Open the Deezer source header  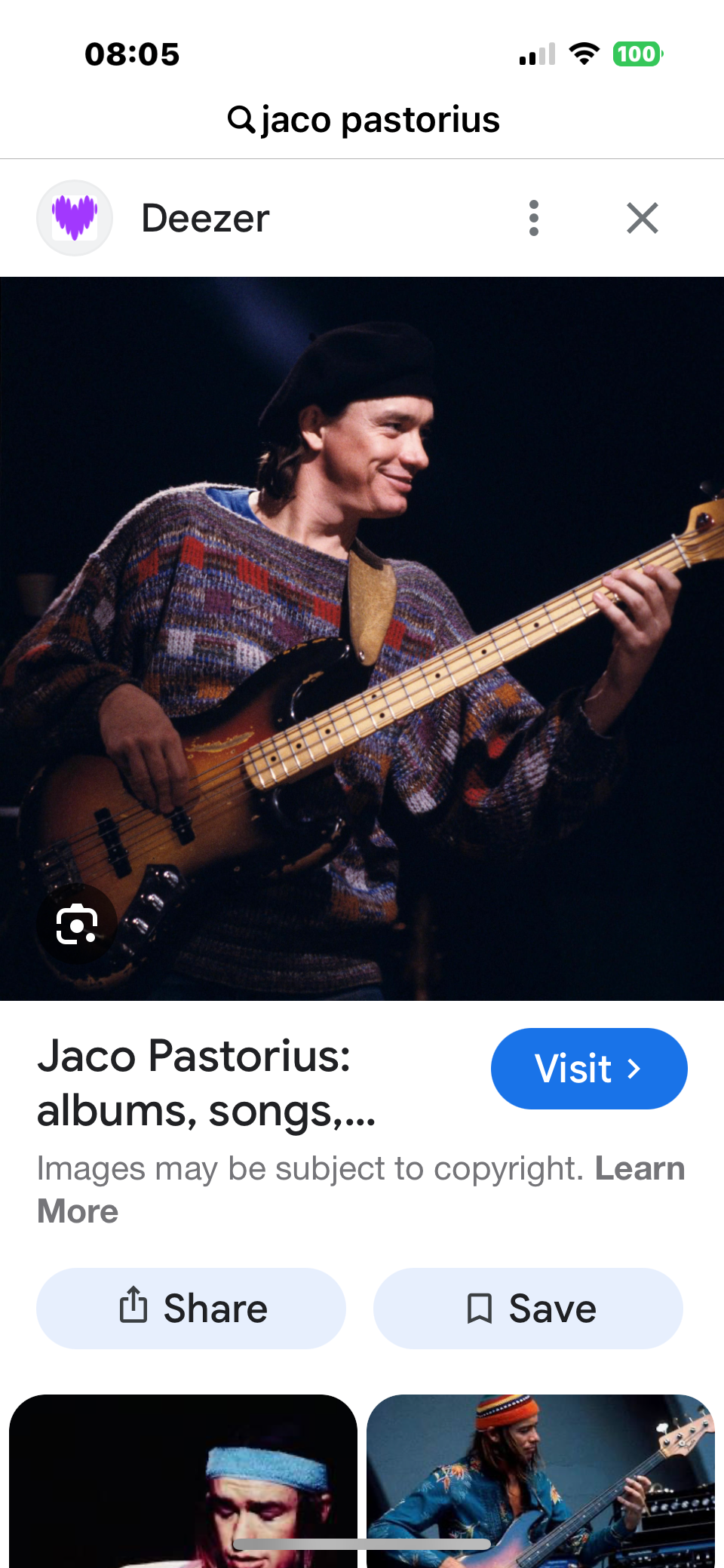tap(204, 218)
